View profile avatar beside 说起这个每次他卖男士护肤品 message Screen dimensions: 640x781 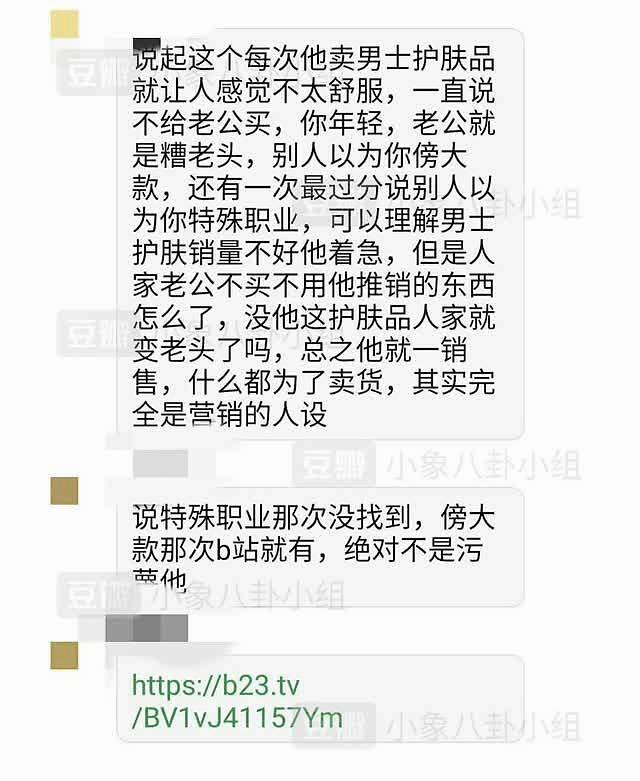click(64, 24)
